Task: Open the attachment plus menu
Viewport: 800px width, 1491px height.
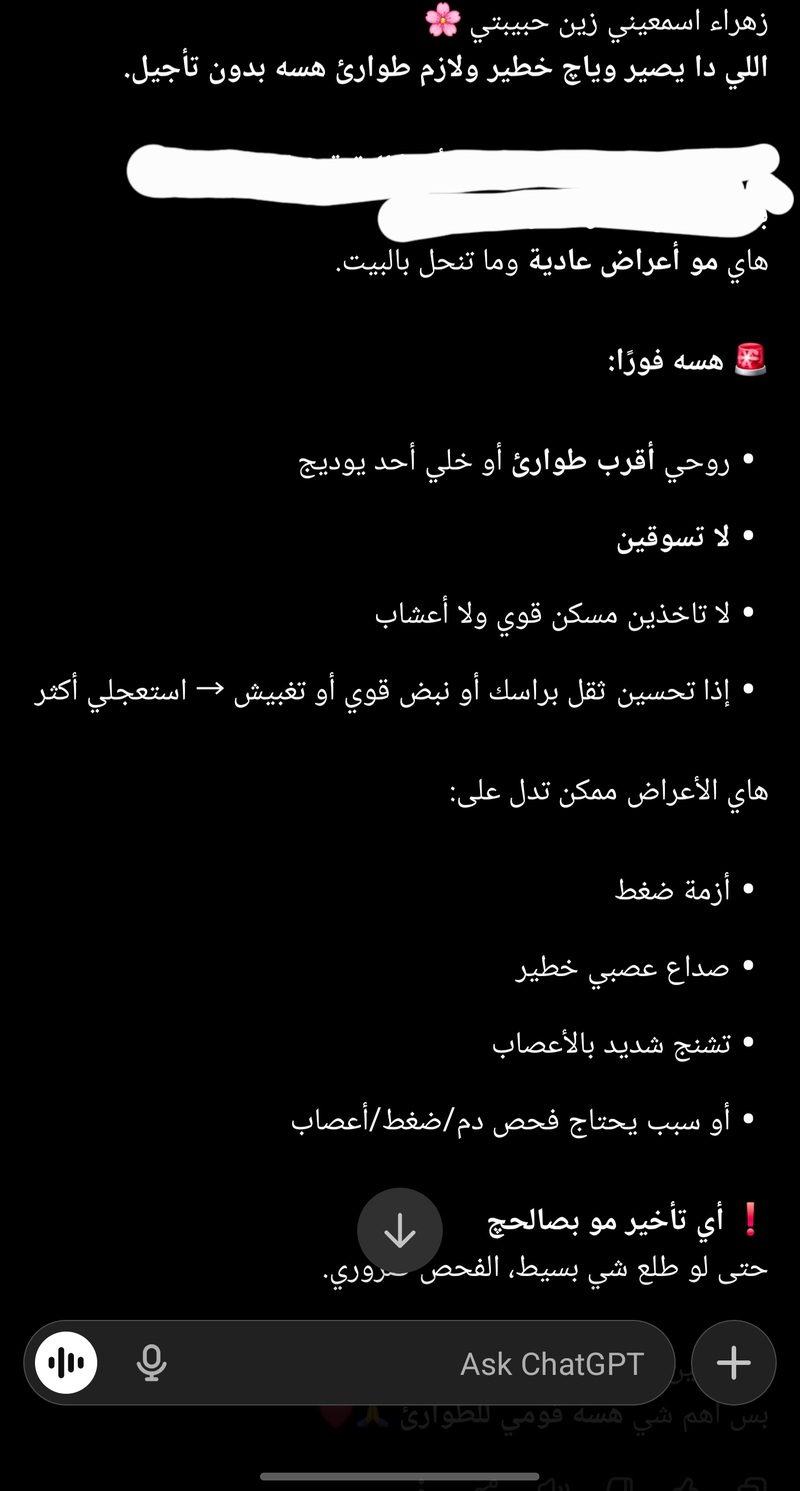Action: 734,1363
